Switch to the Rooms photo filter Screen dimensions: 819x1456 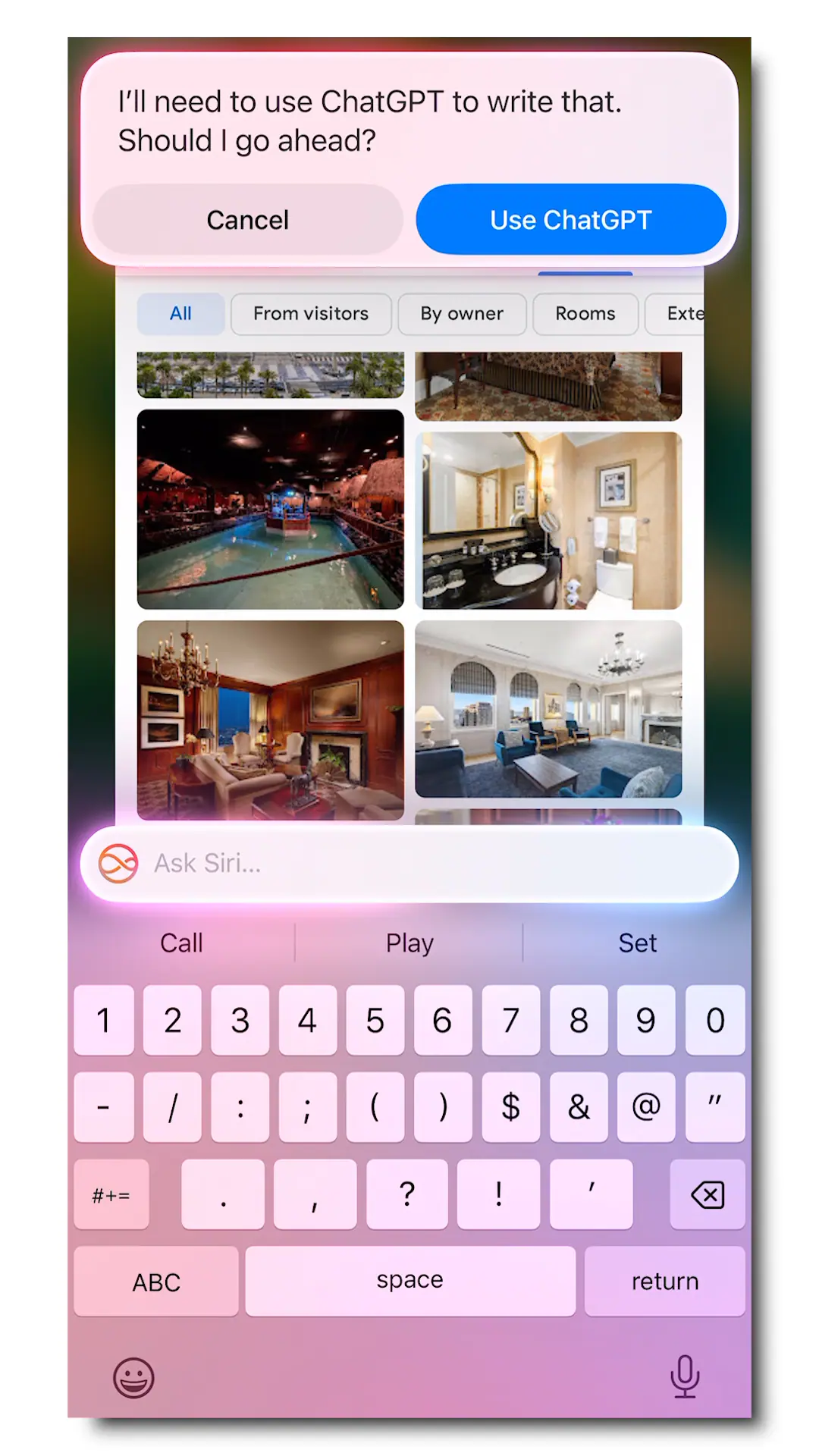click(585, 313)
